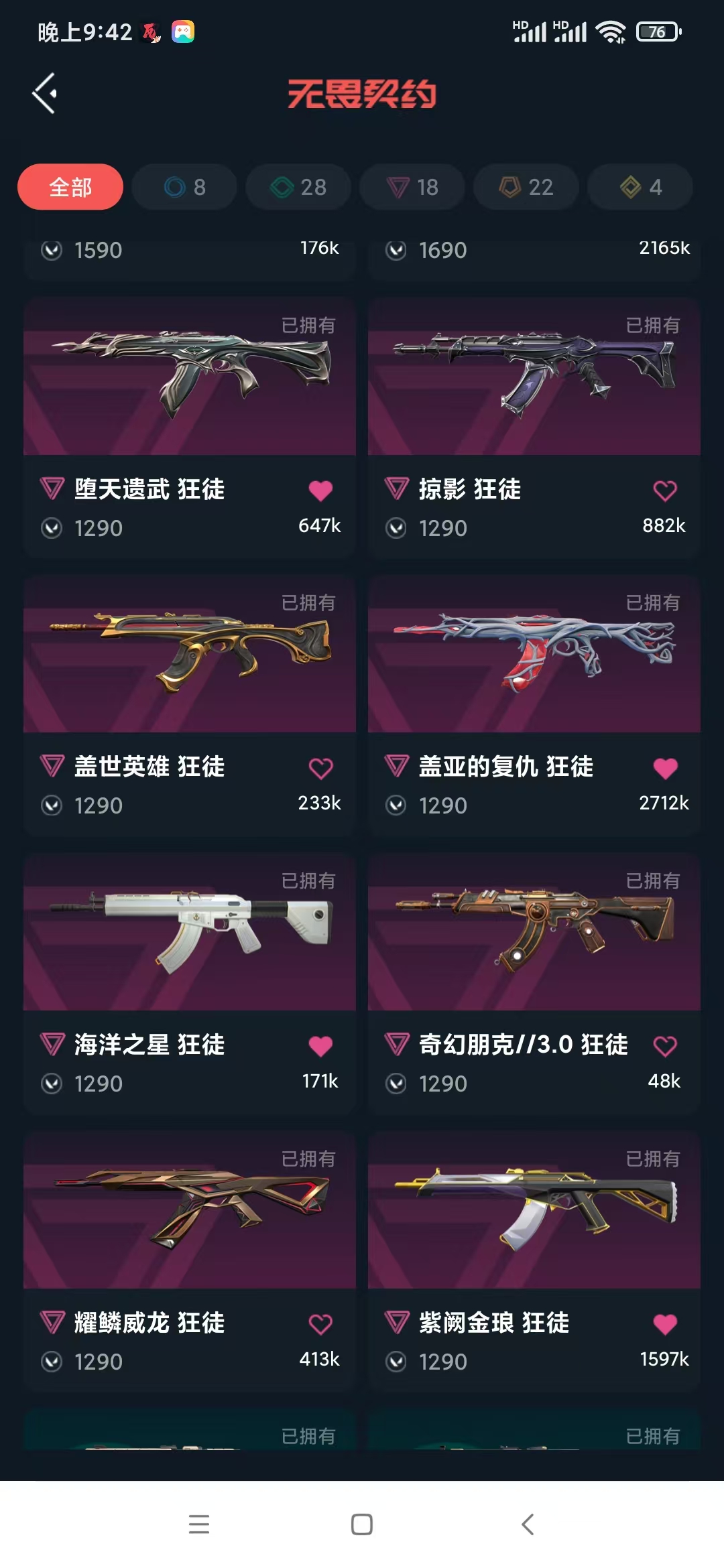Open the system recent apps menu
724x1568 pixels.
coord(199,1524)
